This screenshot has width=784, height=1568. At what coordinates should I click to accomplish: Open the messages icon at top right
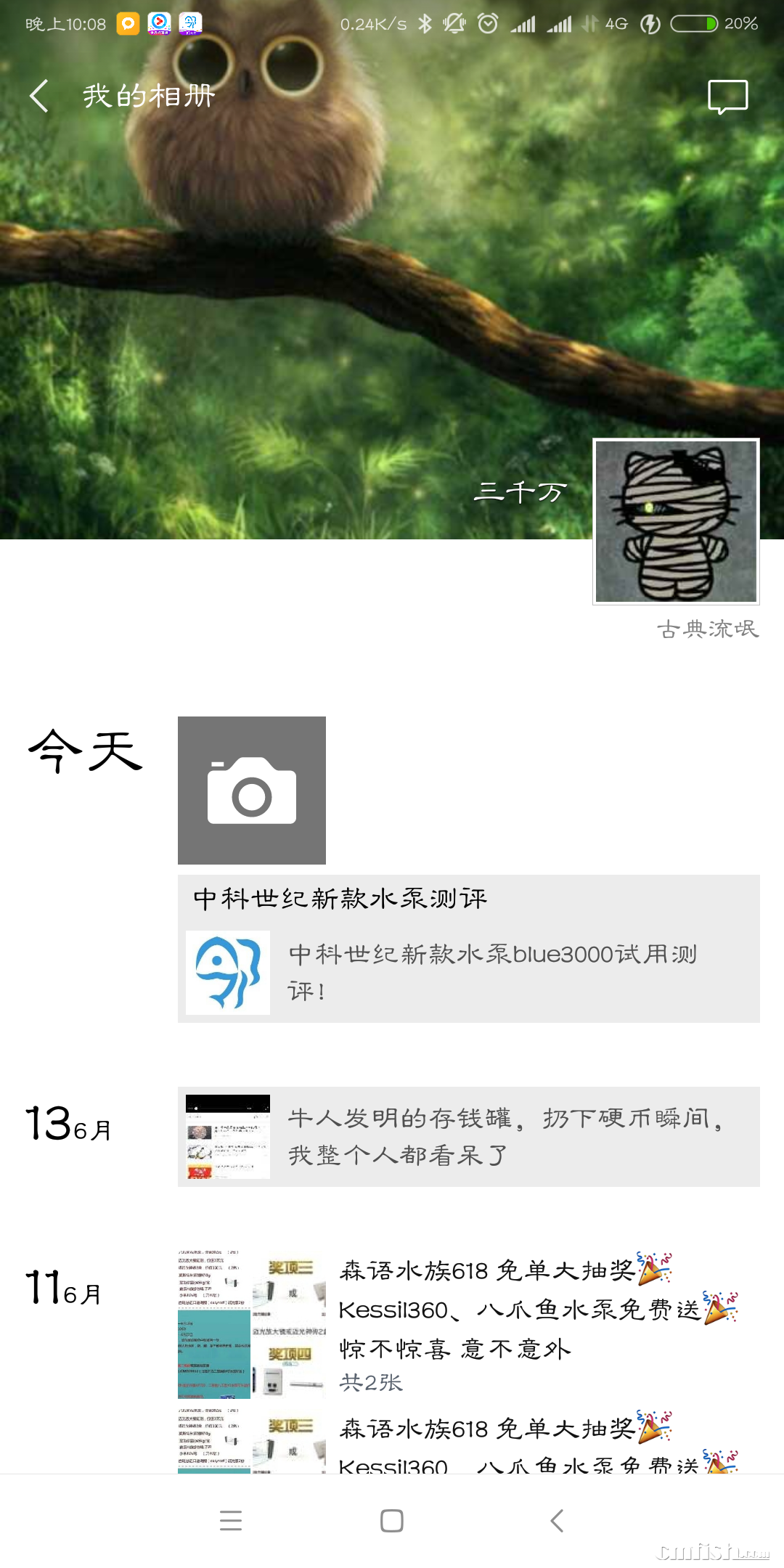click(727, 97)
